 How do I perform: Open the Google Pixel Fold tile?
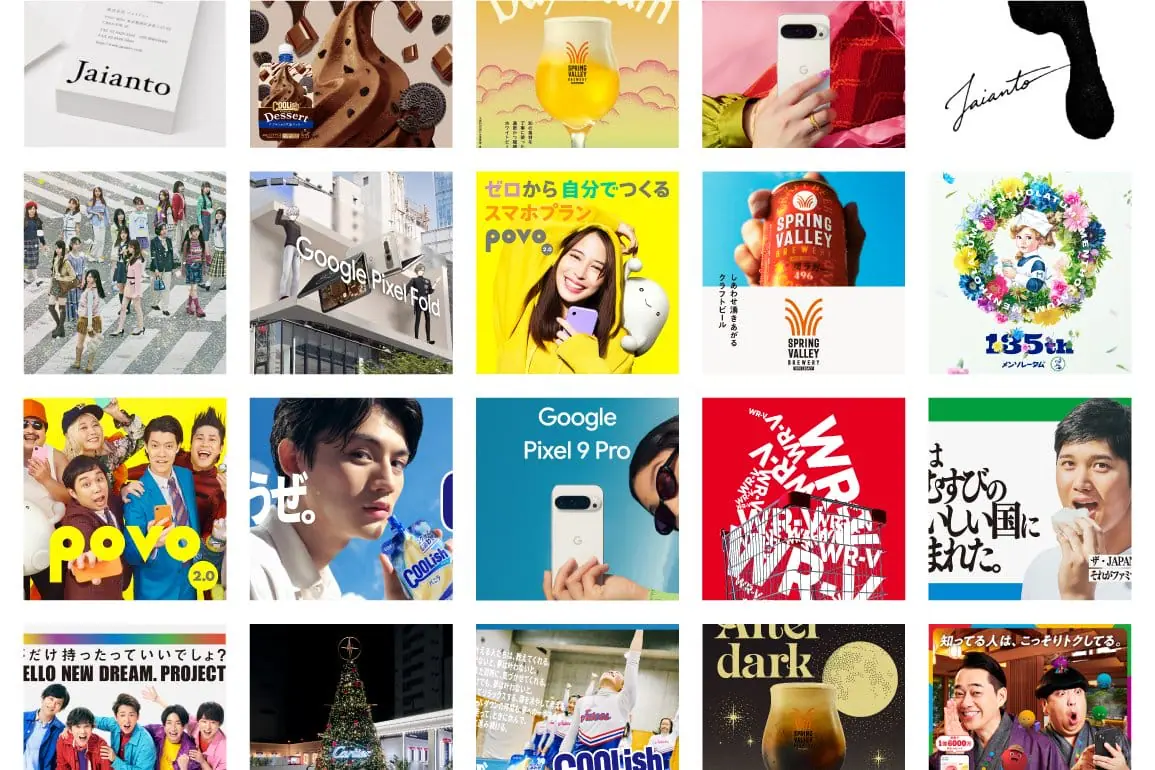pyautogui.click(x=351, y=272)
